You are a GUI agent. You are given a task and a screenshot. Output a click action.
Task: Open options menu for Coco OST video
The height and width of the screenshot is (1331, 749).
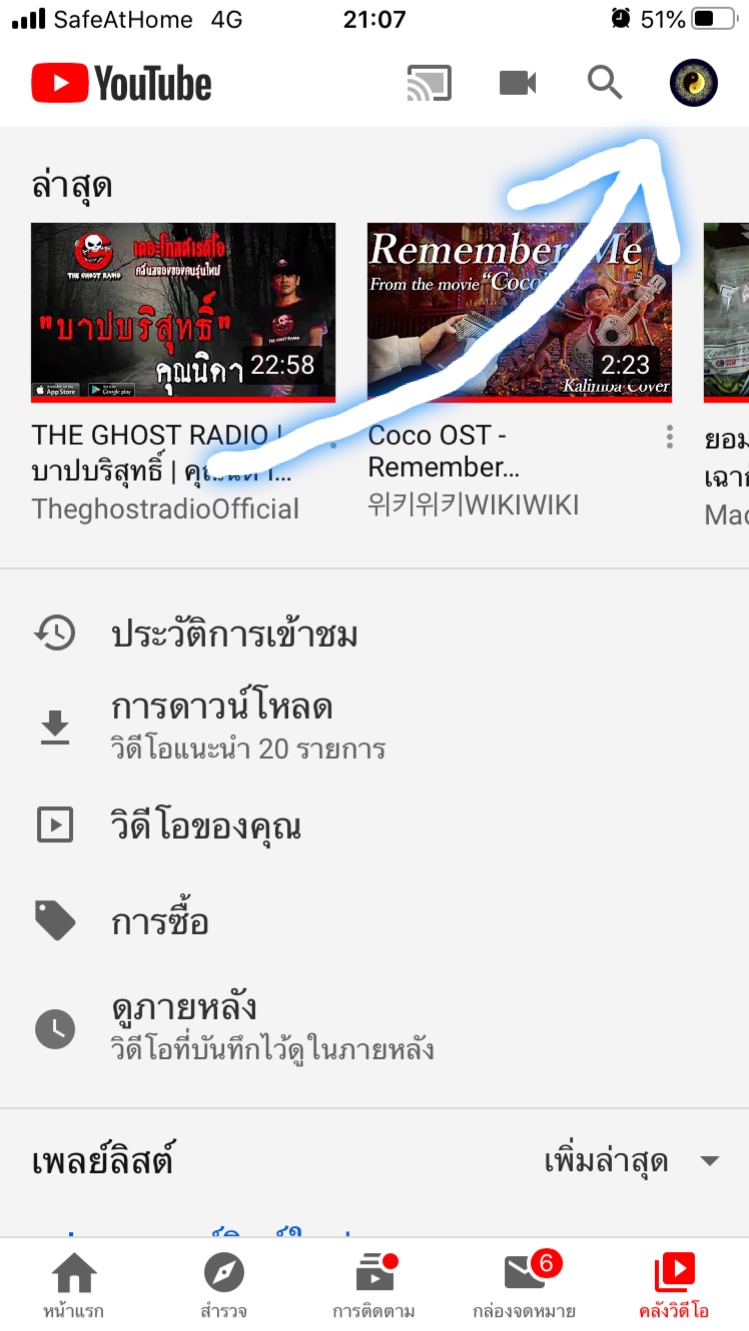(669, 437)
